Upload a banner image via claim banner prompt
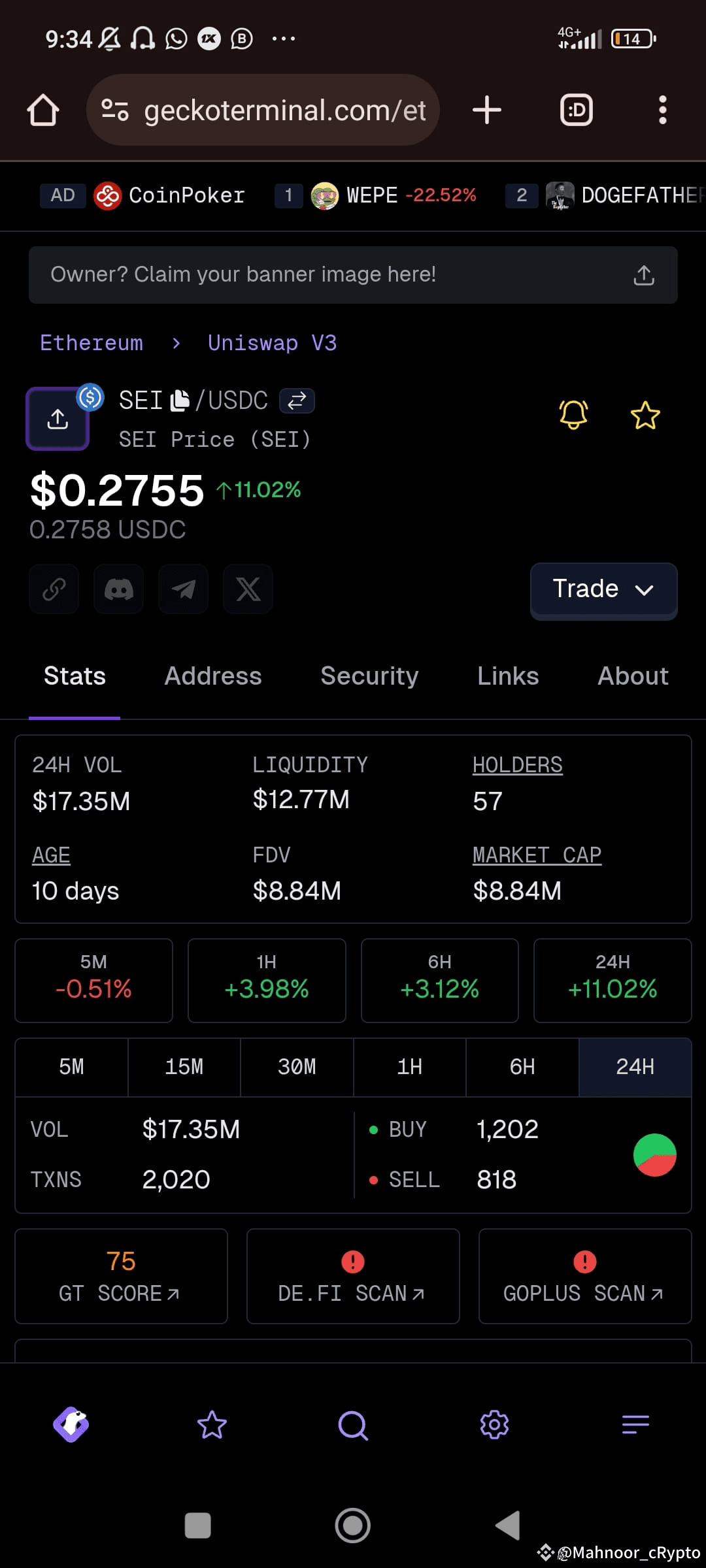The height and width of the screenshot is (1568, 706). (x=645, y=275)
